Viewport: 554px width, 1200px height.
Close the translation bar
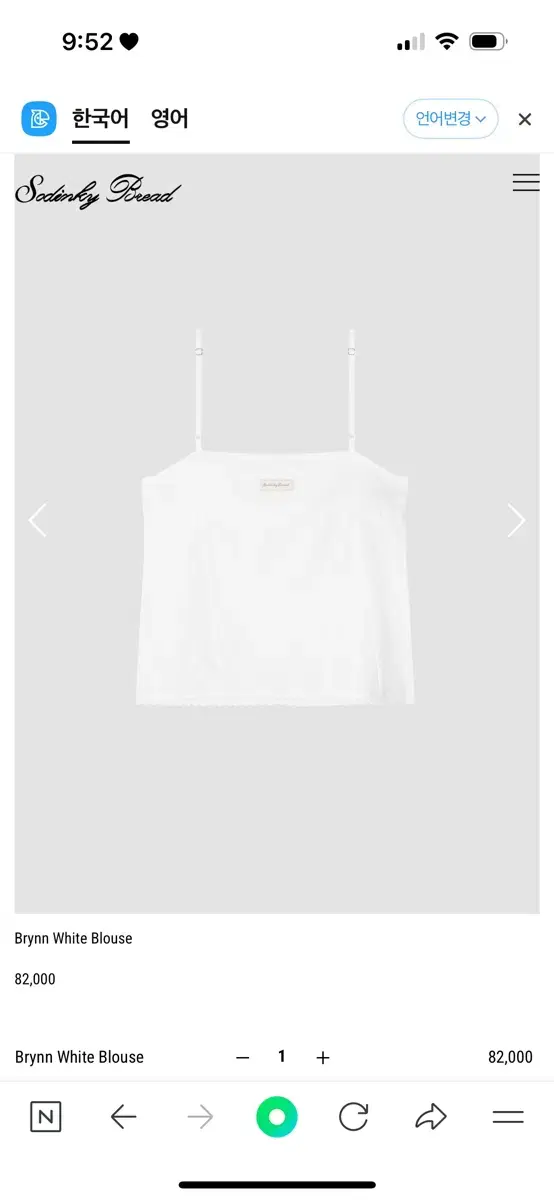click(x=525, y=120)
